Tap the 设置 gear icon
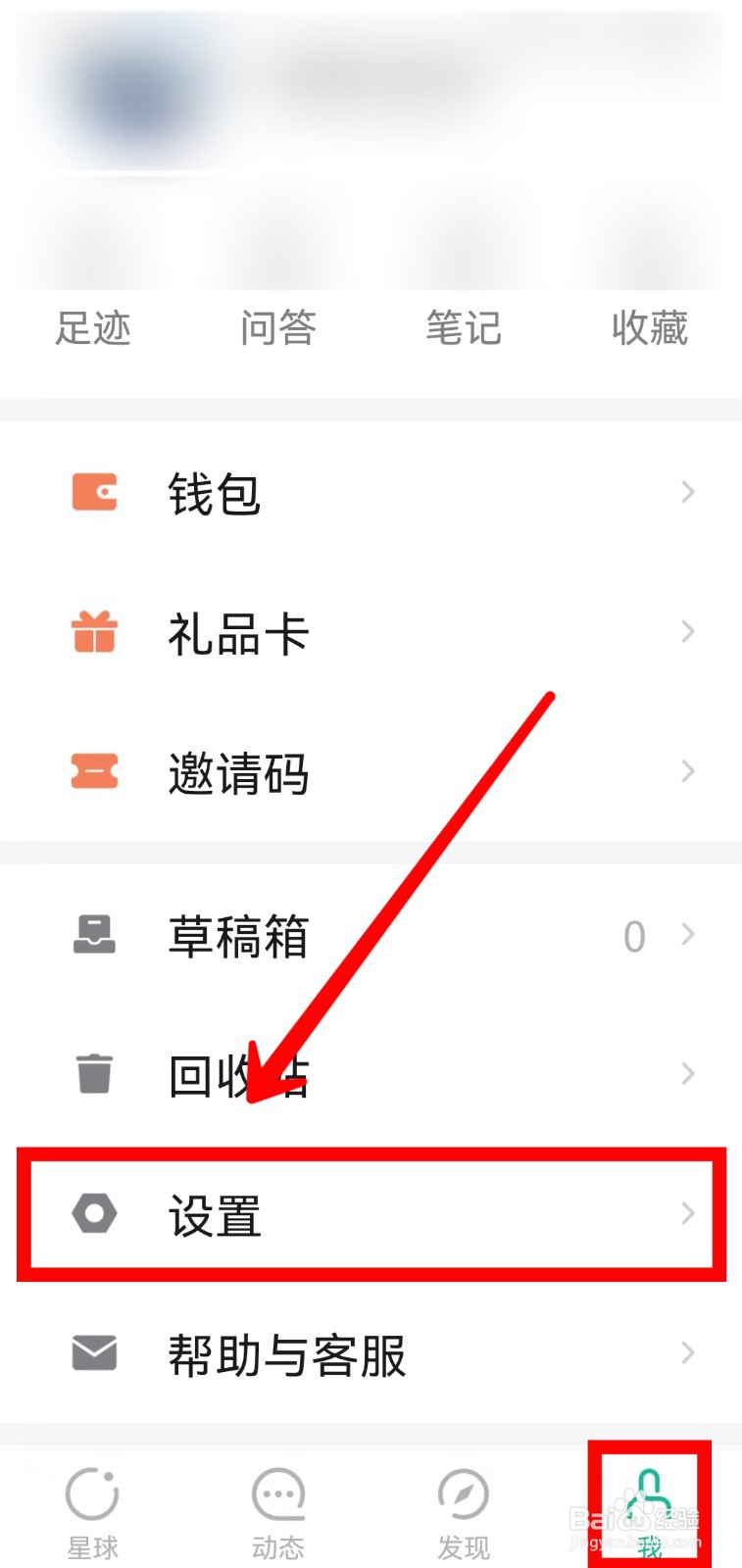Image resolution: width=742 pixels, height=1568 pixels. (x=95, y=1213)
